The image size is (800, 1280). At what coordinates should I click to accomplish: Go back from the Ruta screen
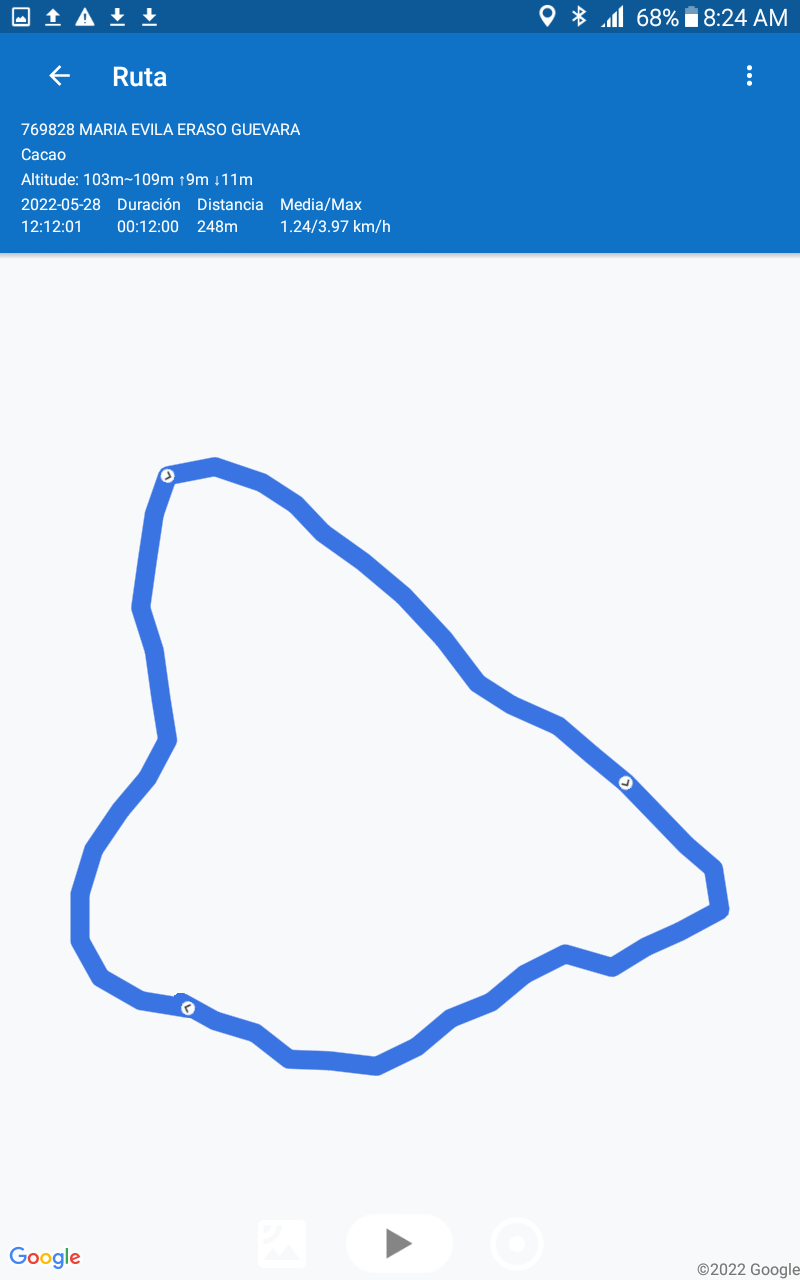click(60, 76)
